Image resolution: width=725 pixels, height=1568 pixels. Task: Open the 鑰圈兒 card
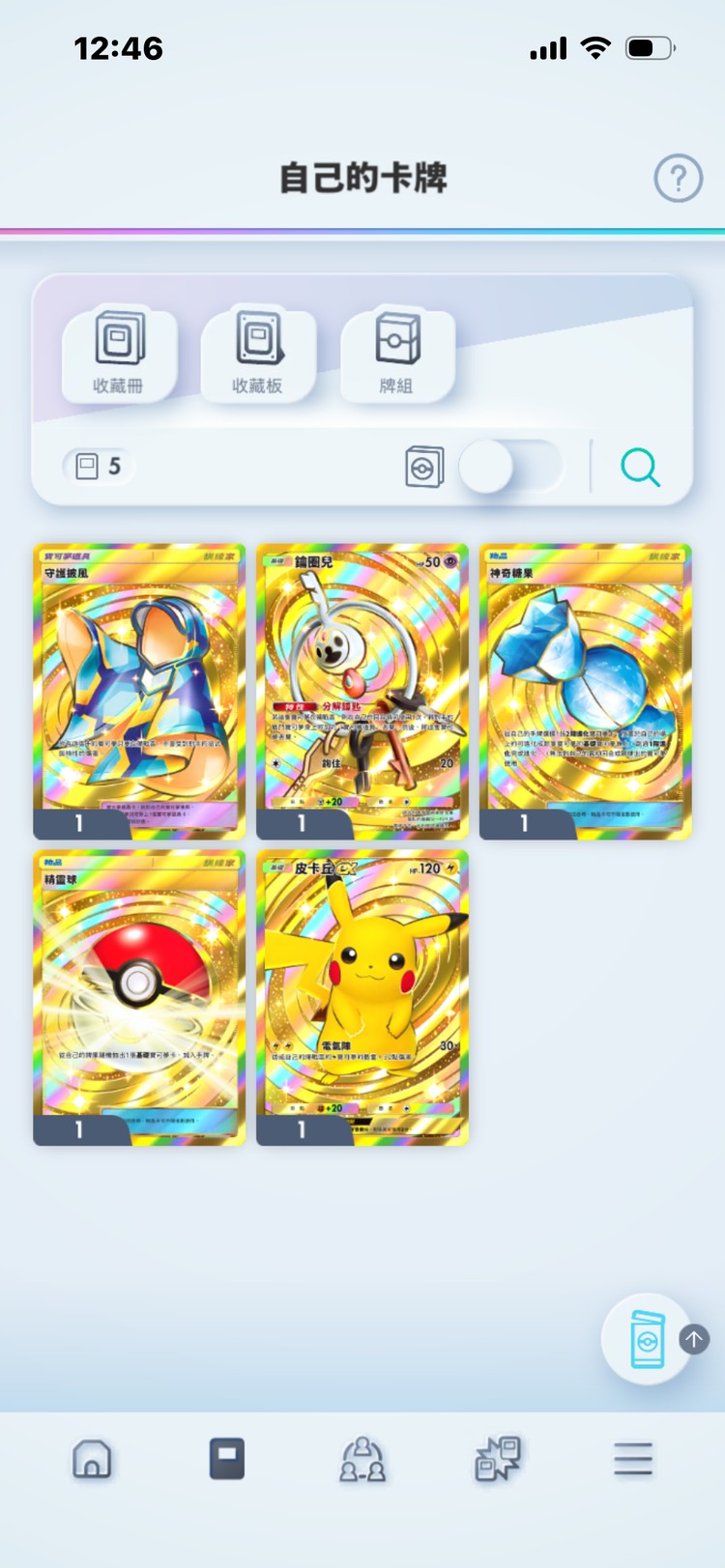362,691
